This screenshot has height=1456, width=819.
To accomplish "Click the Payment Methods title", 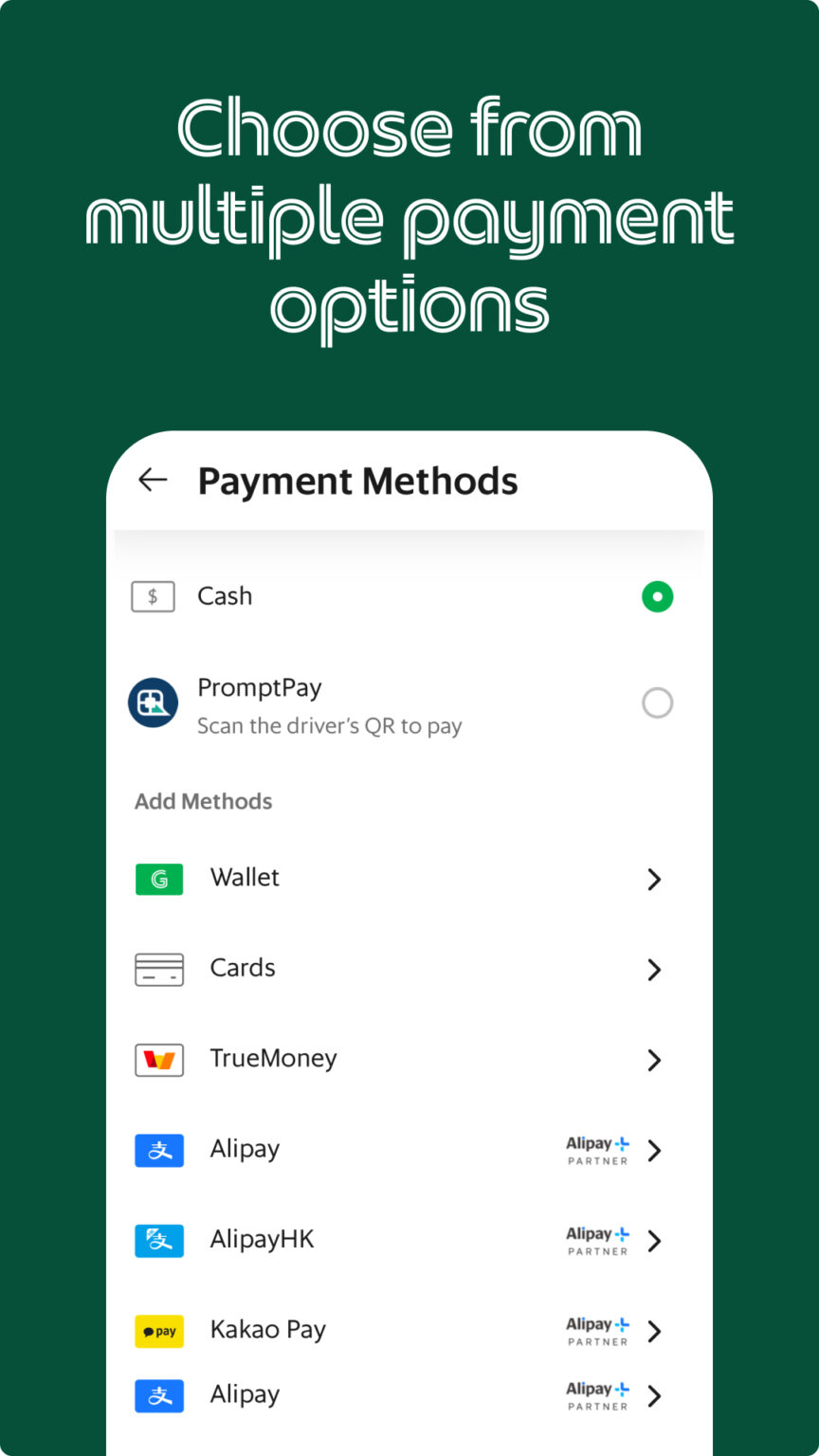I will click(x=357, y=481).
